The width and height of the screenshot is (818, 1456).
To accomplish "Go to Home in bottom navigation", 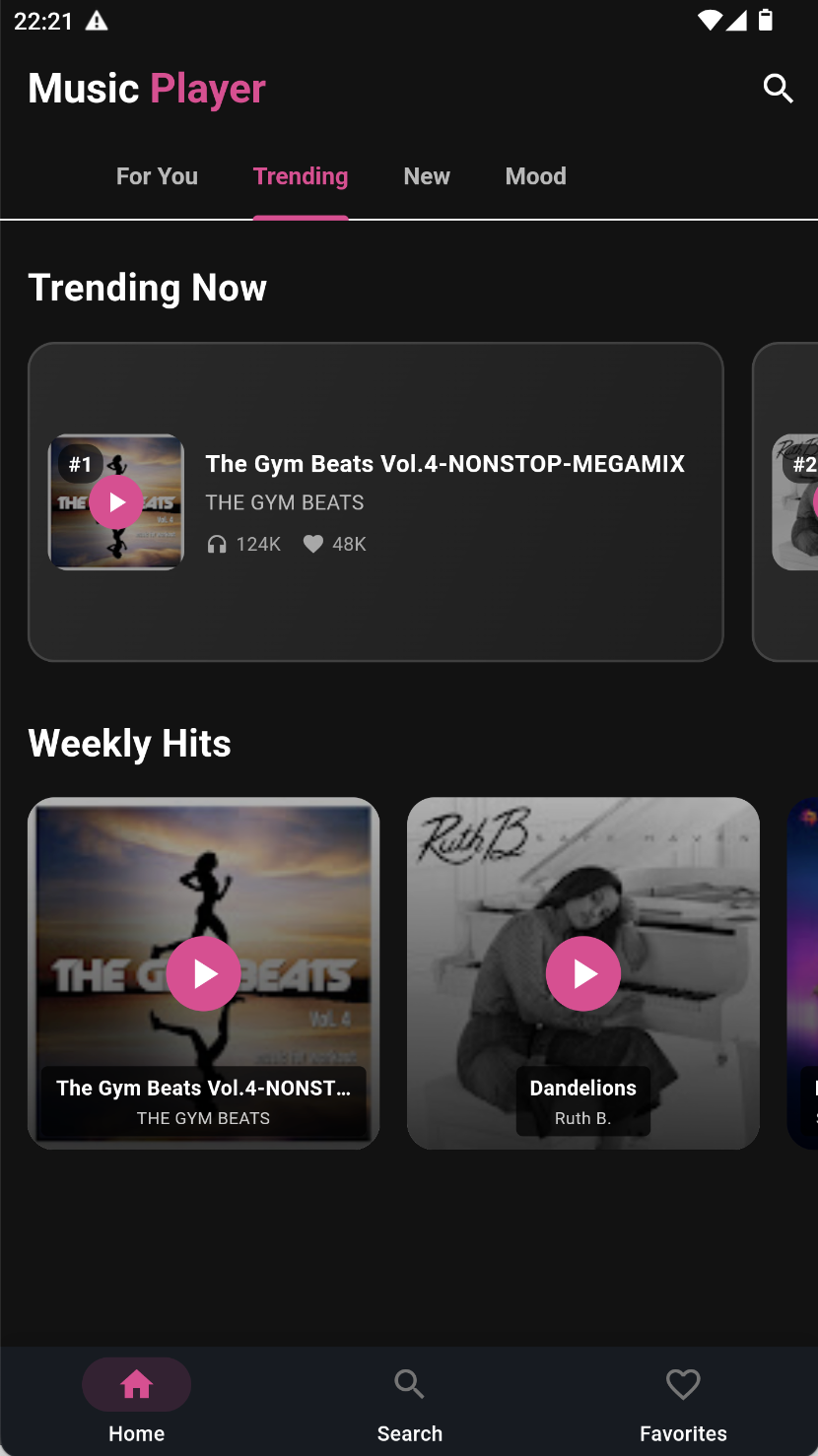I will 136,1401.
